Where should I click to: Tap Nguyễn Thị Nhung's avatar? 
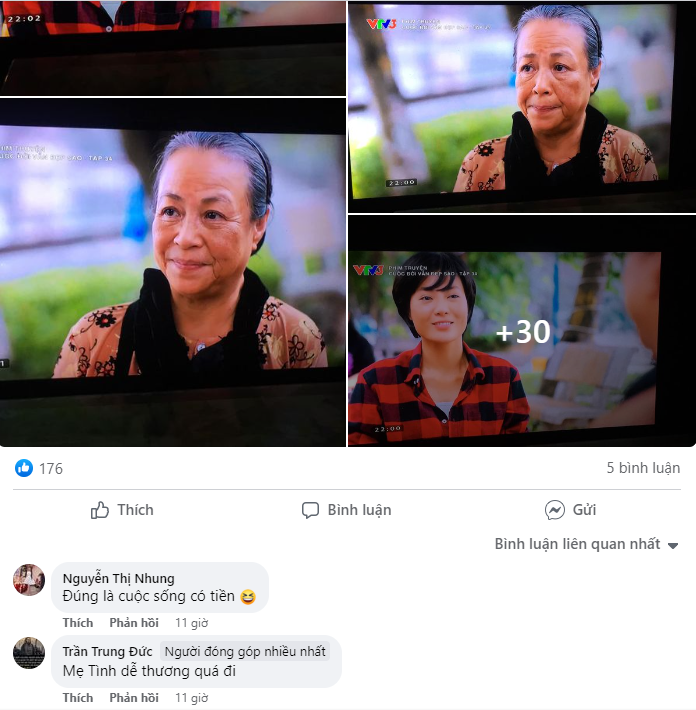[x=29, y=579]
